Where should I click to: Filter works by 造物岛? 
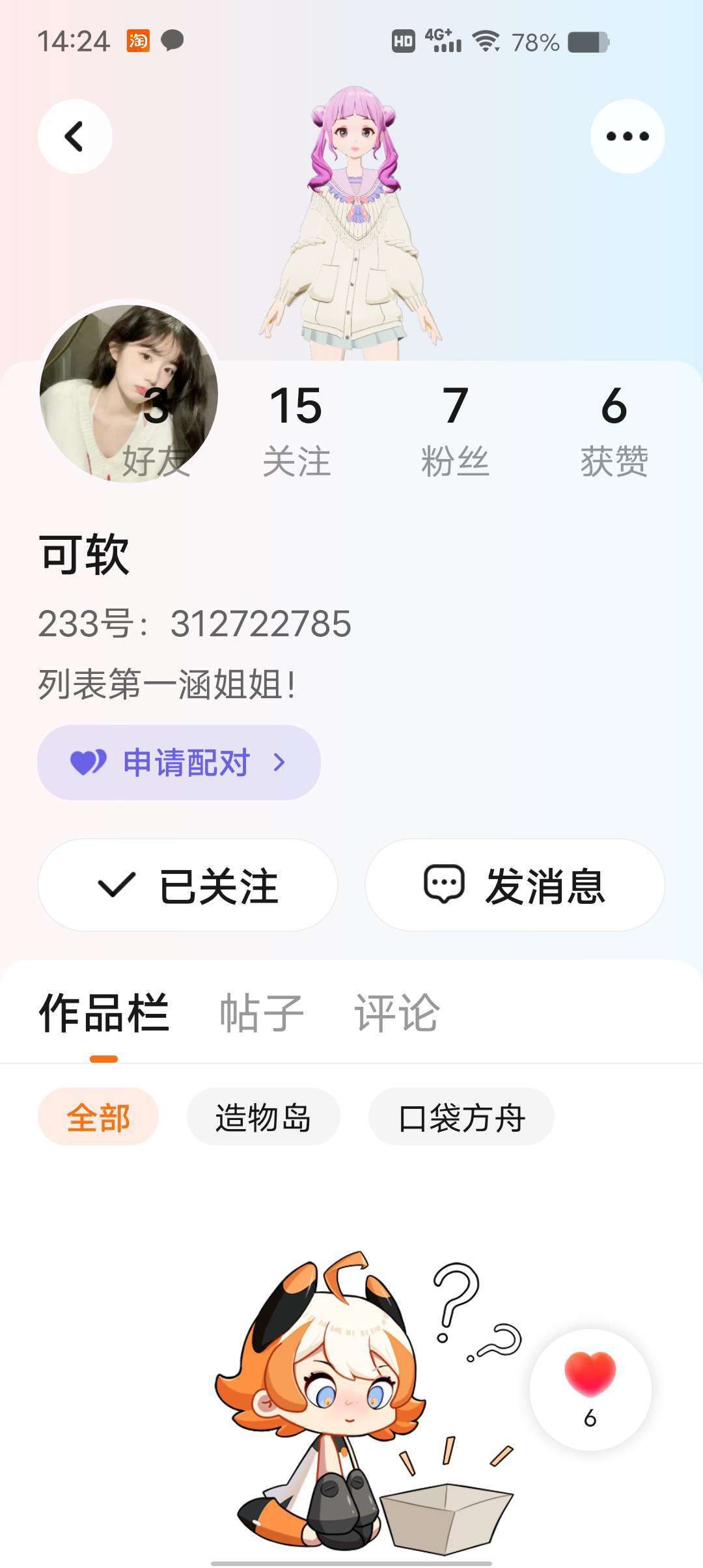263,1117
